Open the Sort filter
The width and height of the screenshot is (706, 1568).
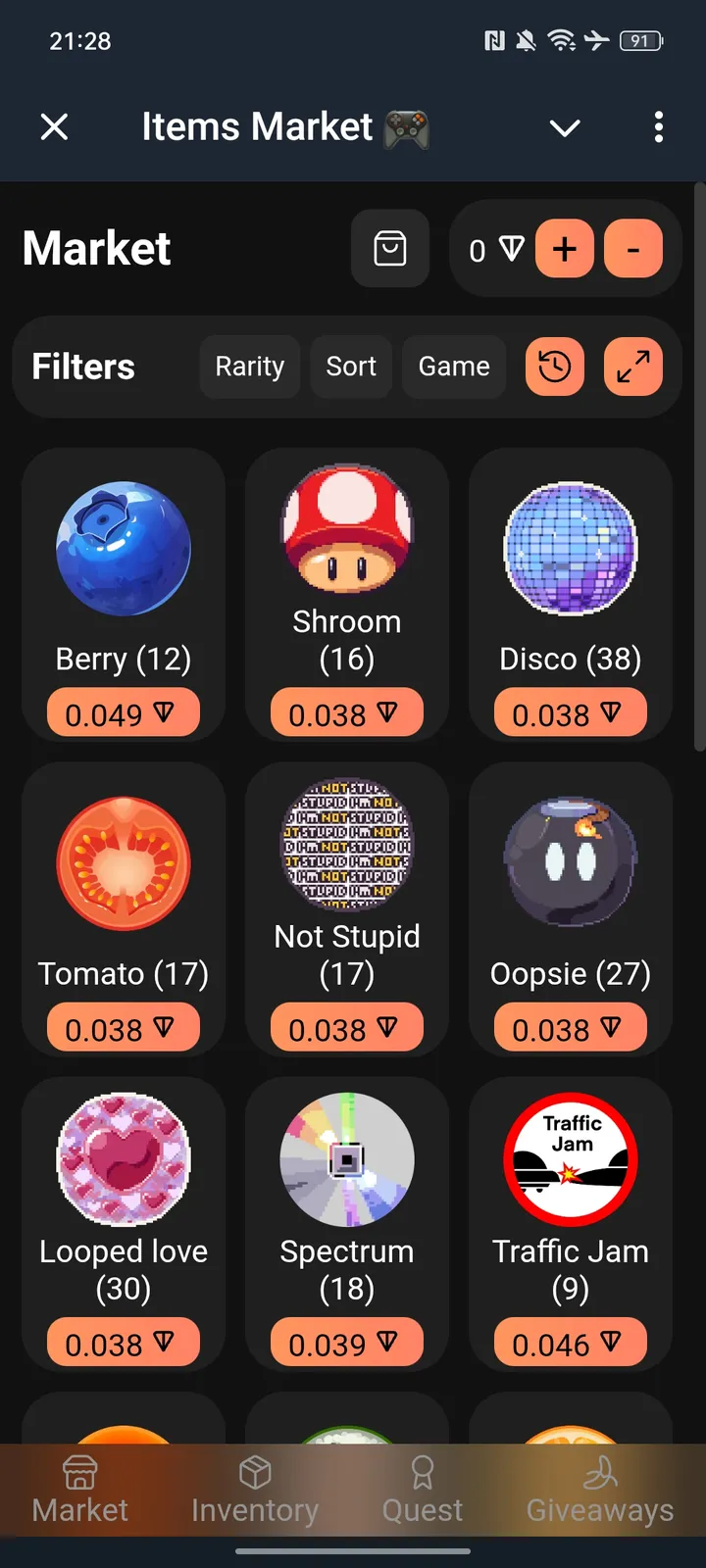click(351, 367)
